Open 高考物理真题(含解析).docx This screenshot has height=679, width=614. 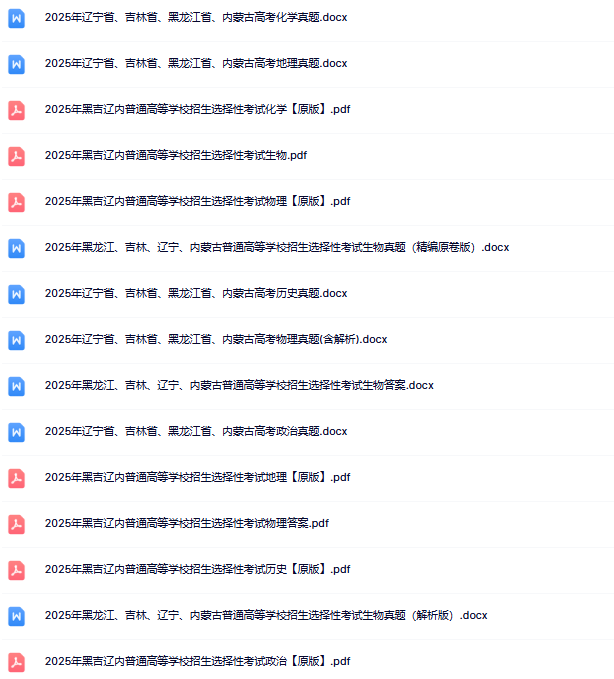pyautogui.click(x=216, y=339)
